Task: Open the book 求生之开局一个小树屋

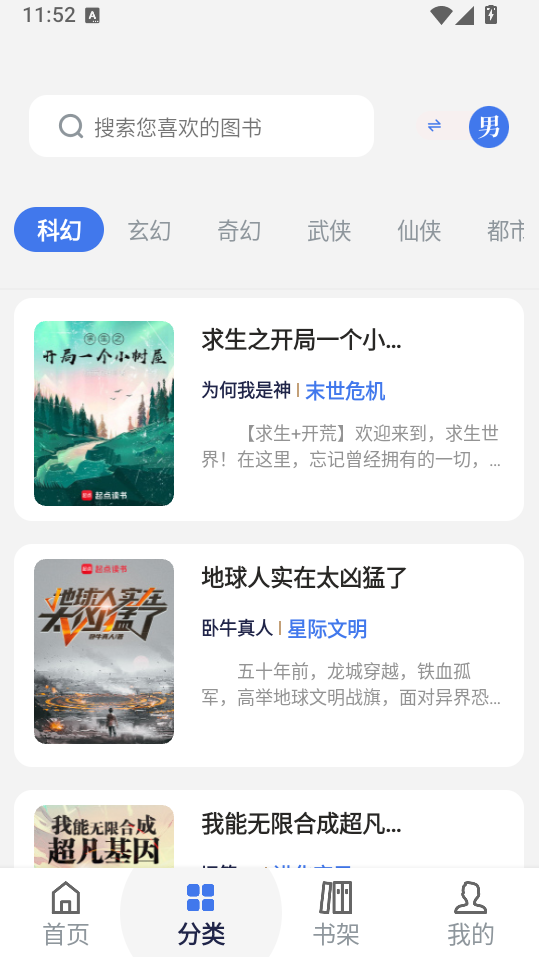Action: point(269,410)
